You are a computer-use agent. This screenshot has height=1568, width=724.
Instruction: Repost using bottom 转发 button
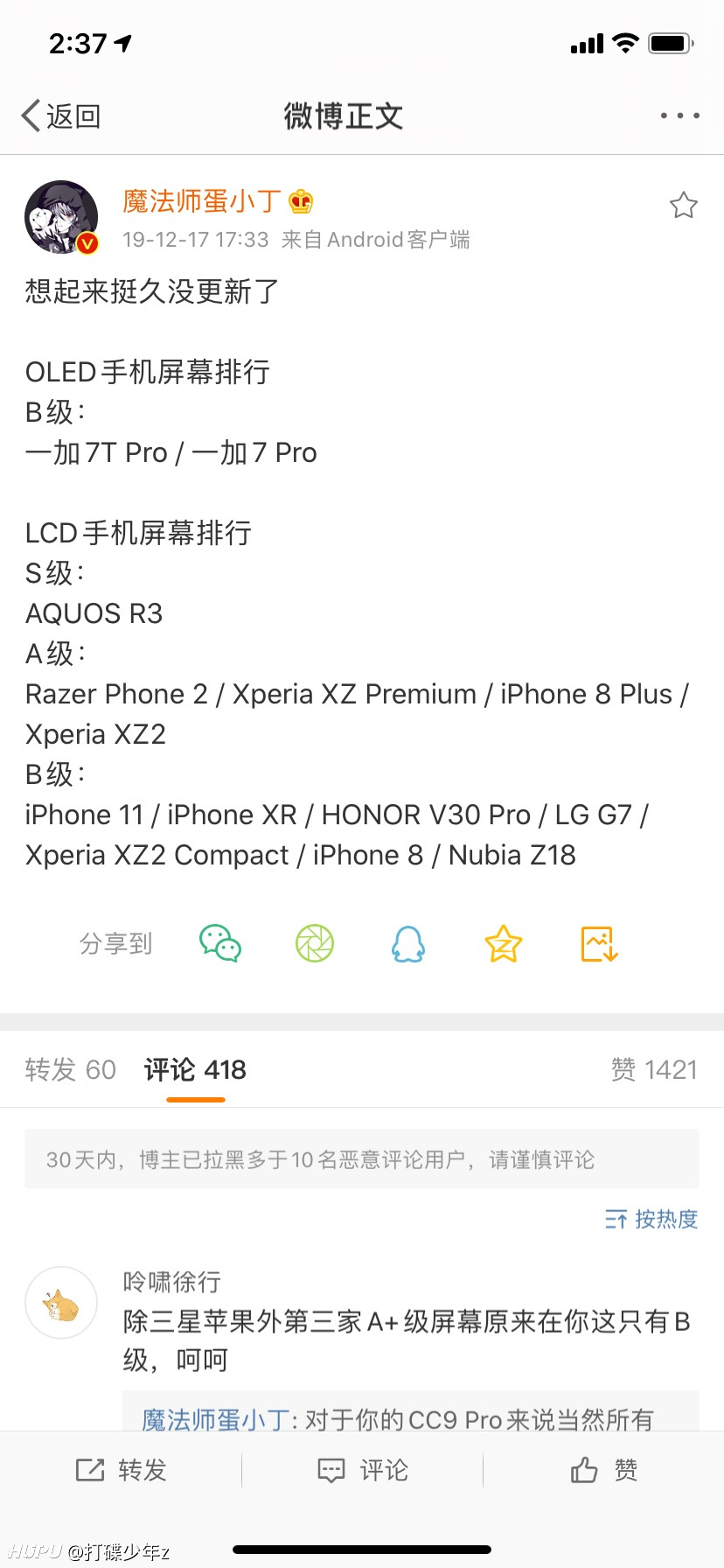121,1470
